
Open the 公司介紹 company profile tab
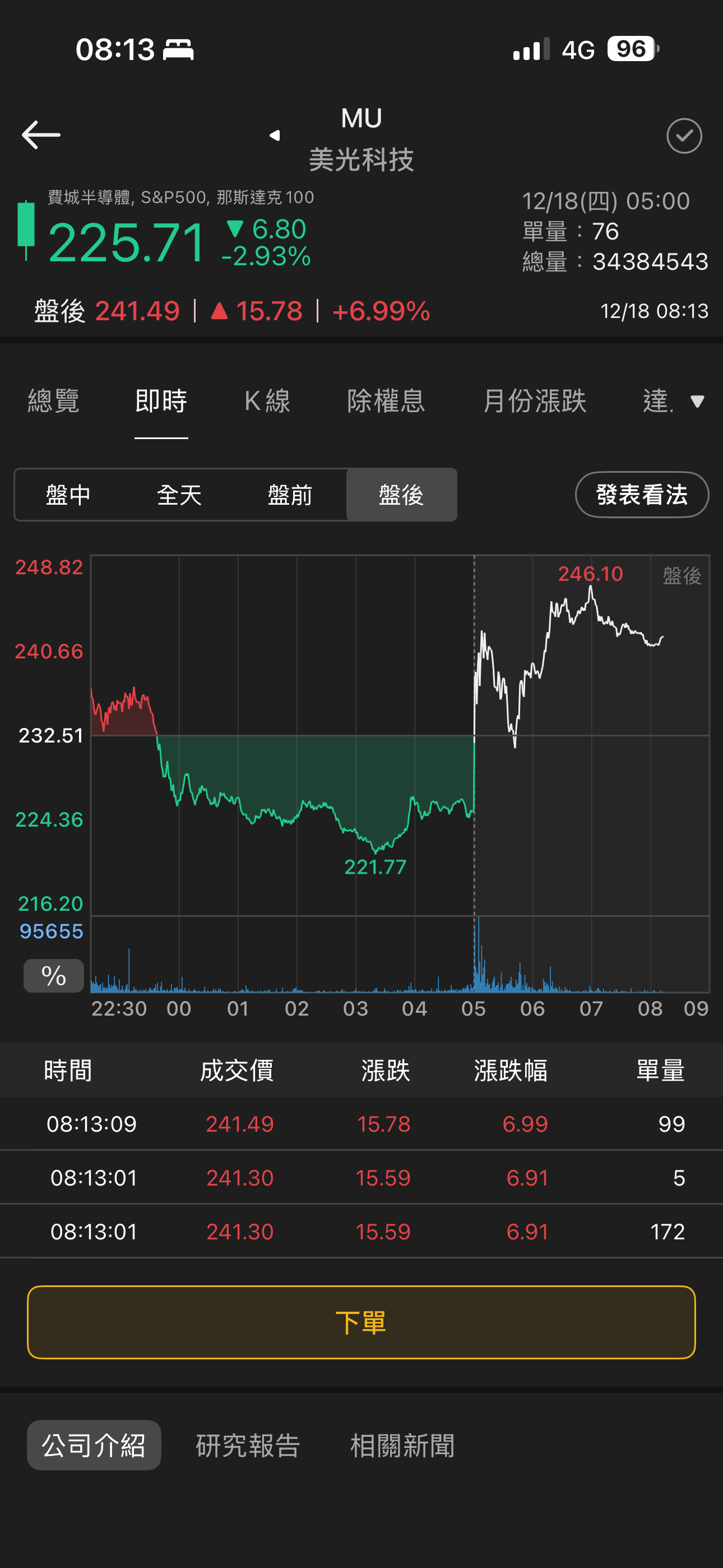(94, 1445)
